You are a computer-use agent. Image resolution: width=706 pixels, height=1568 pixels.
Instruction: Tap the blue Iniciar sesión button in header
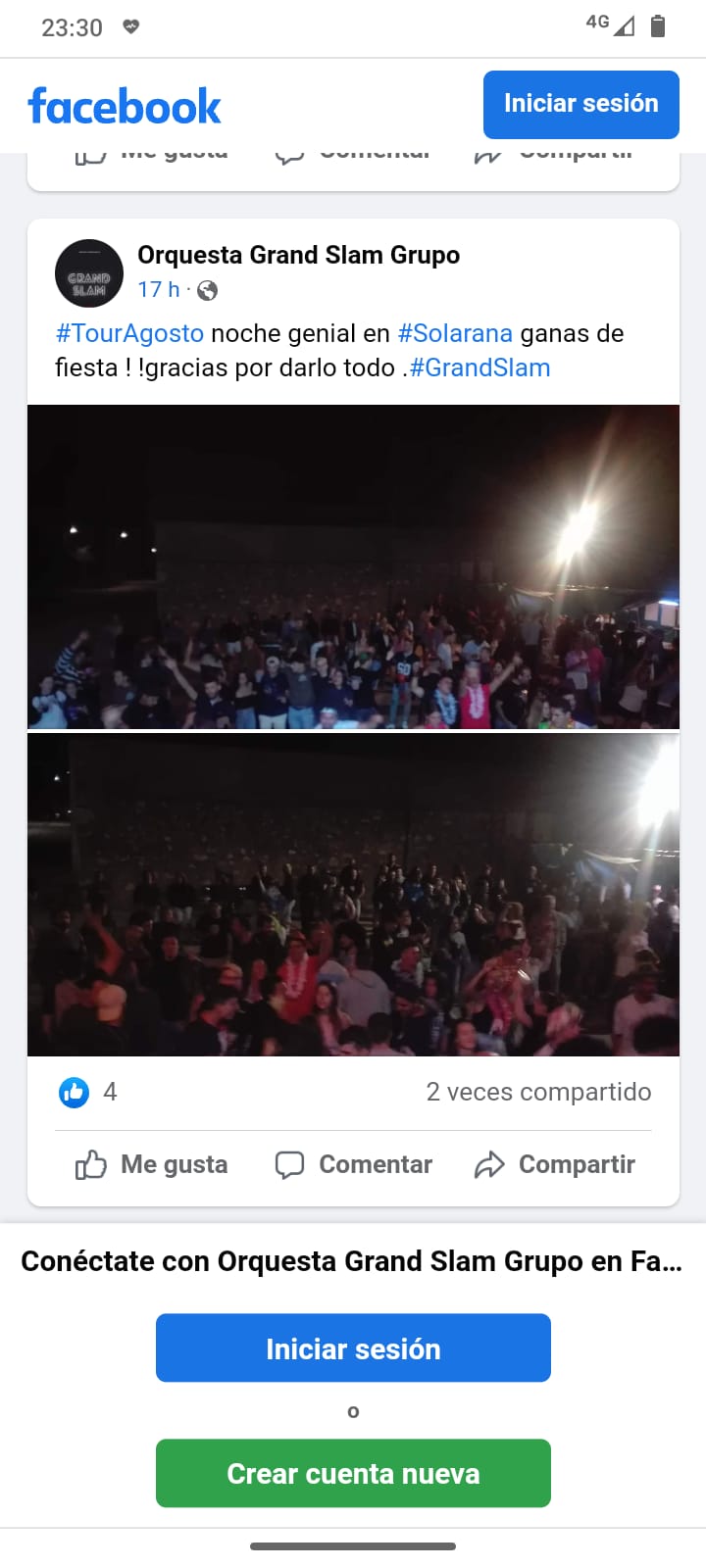tap(580, 104)
